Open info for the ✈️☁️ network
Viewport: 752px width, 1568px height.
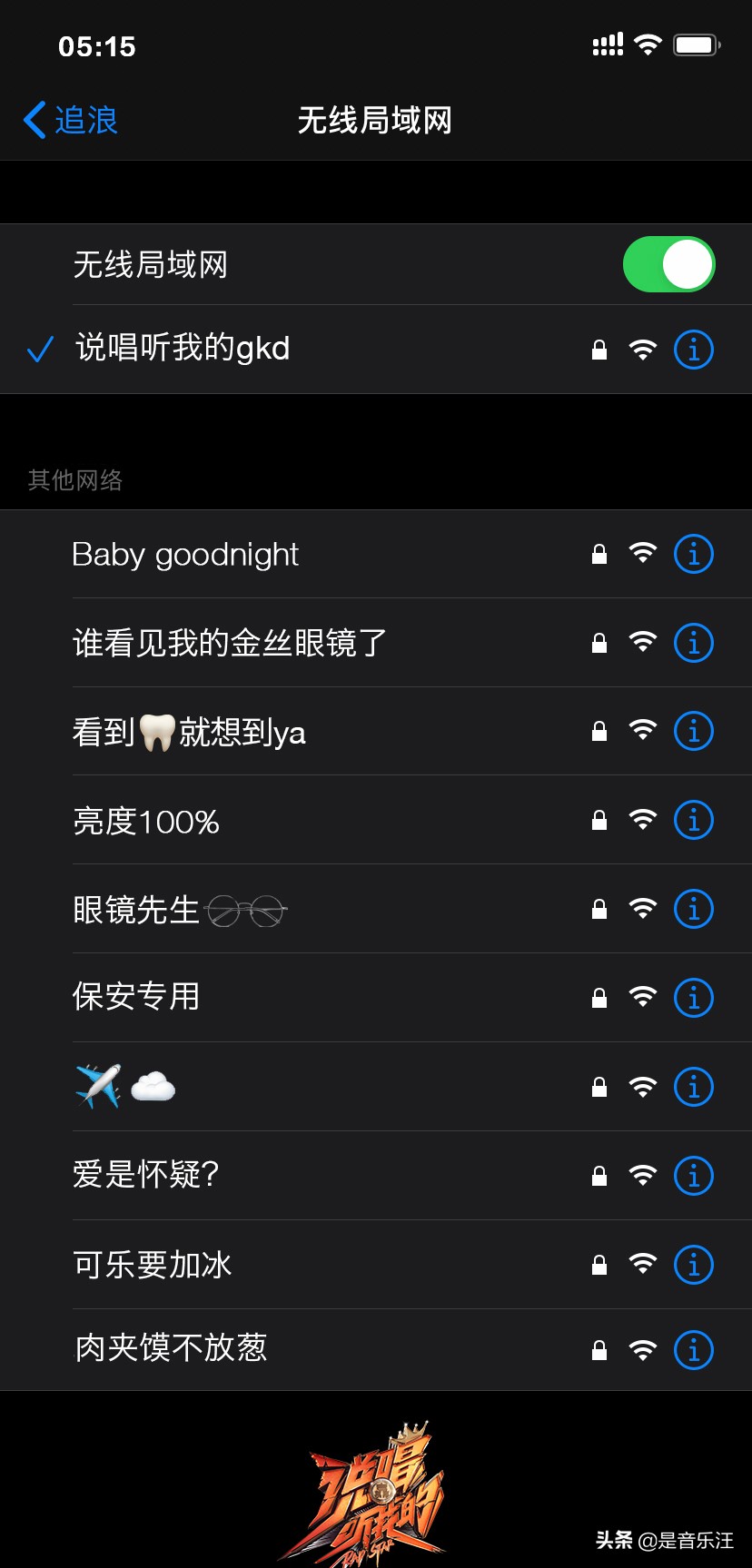point(693,1085)
